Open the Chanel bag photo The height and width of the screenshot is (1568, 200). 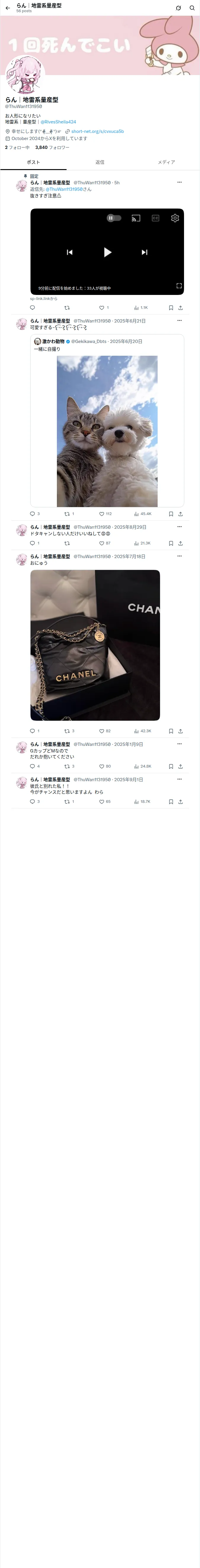[x=95, y=645]
